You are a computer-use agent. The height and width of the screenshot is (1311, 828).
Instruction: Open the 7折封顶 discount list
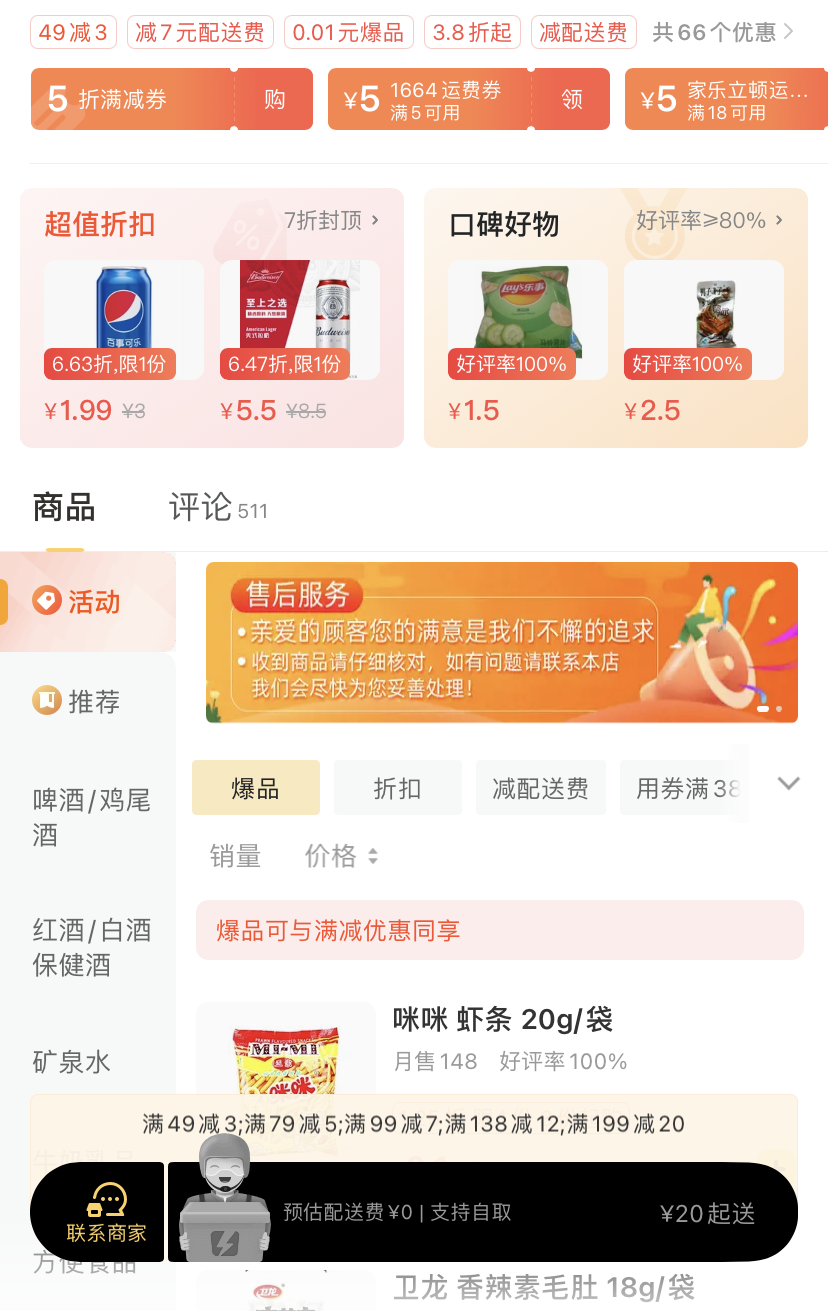pos(332,220)
